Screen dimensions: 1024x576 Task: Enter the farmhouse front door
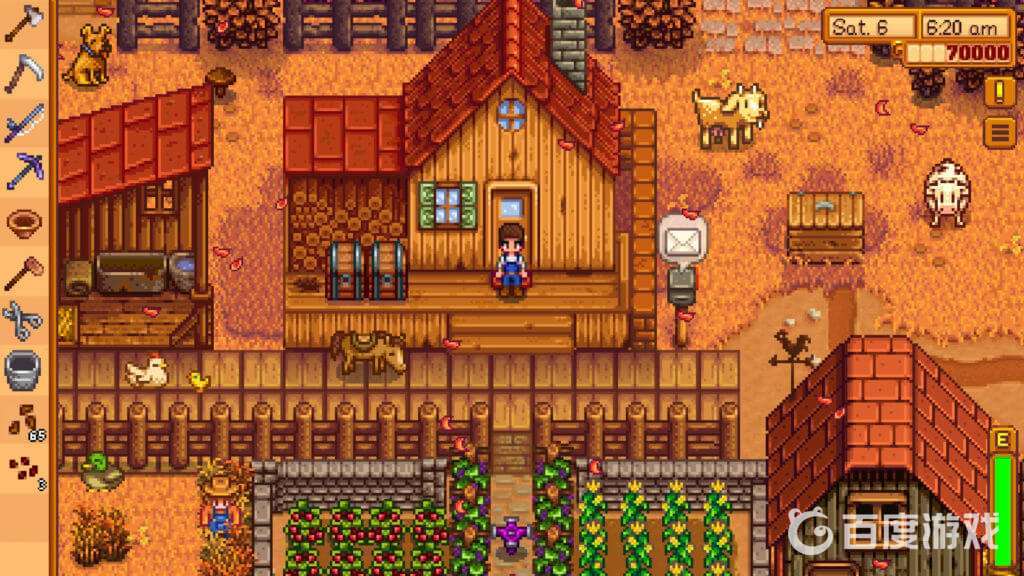(511, 215)
